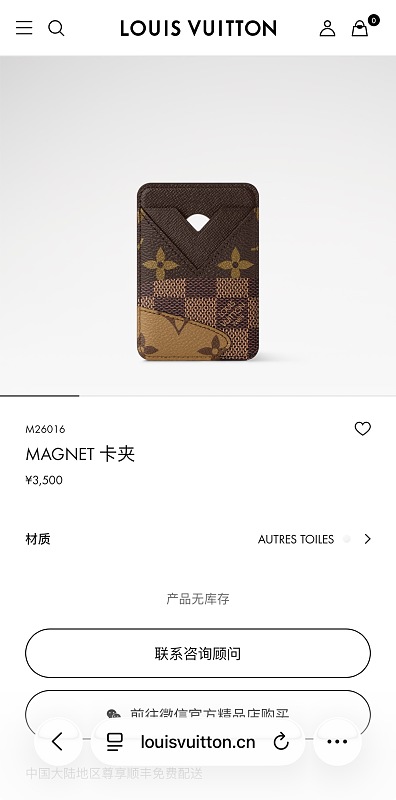Go back with the browser back arrow
This screenshot has width=396, height=800.
click(x=58, y=741)
